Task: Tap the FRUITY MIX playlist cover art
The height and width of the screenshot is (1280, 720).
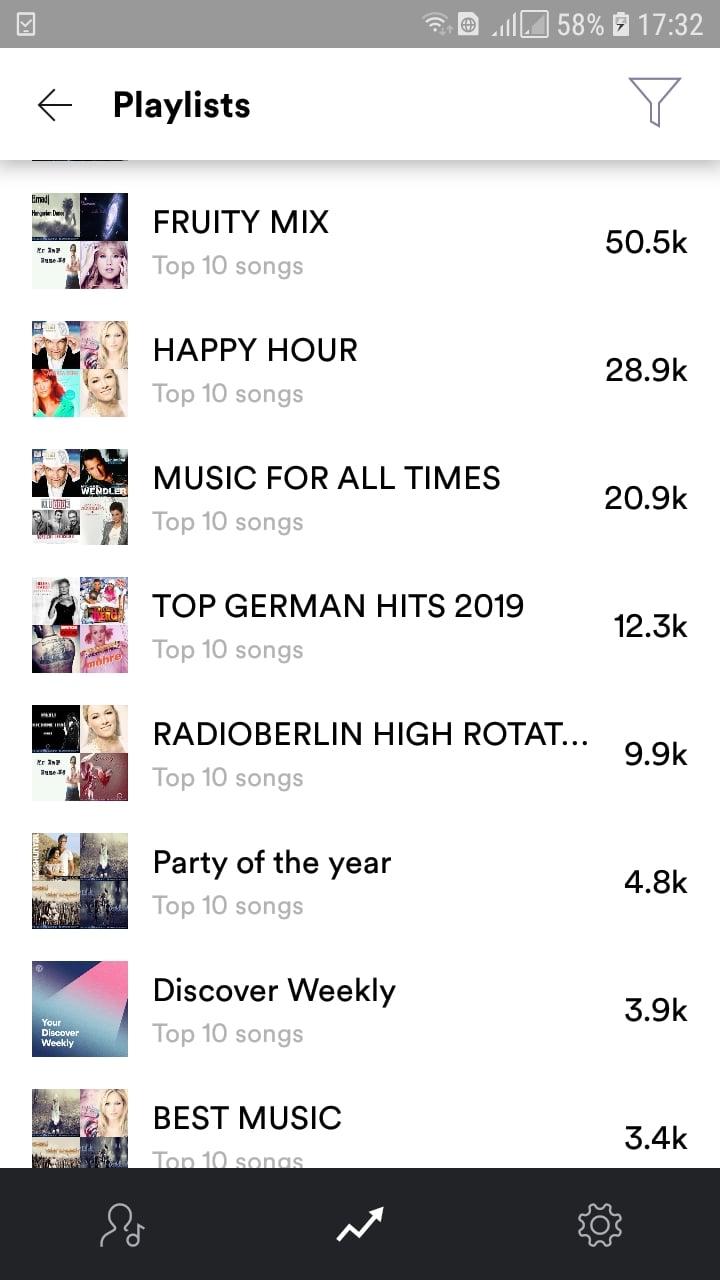Action: point(80,240)
